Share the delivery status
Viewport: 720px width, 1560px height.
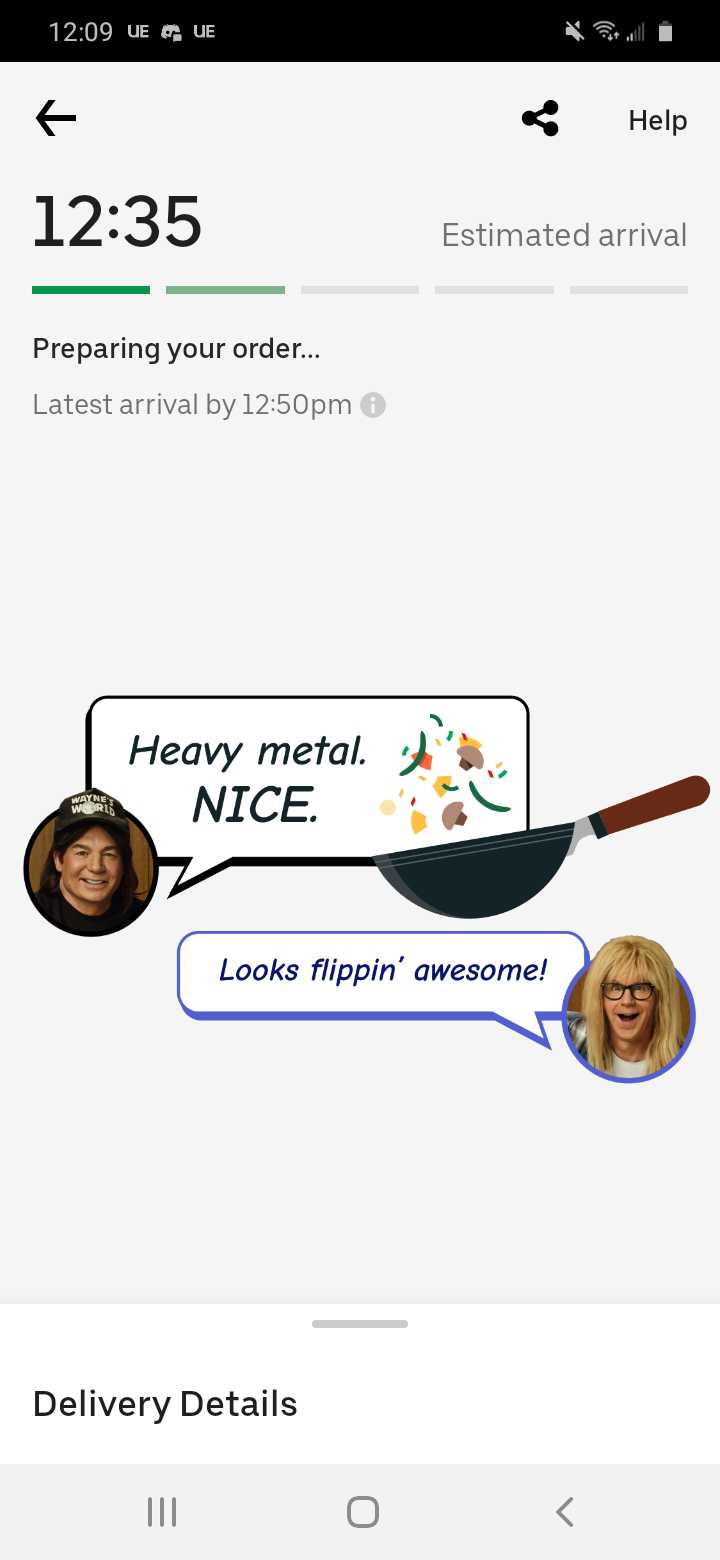click(540, 119)
